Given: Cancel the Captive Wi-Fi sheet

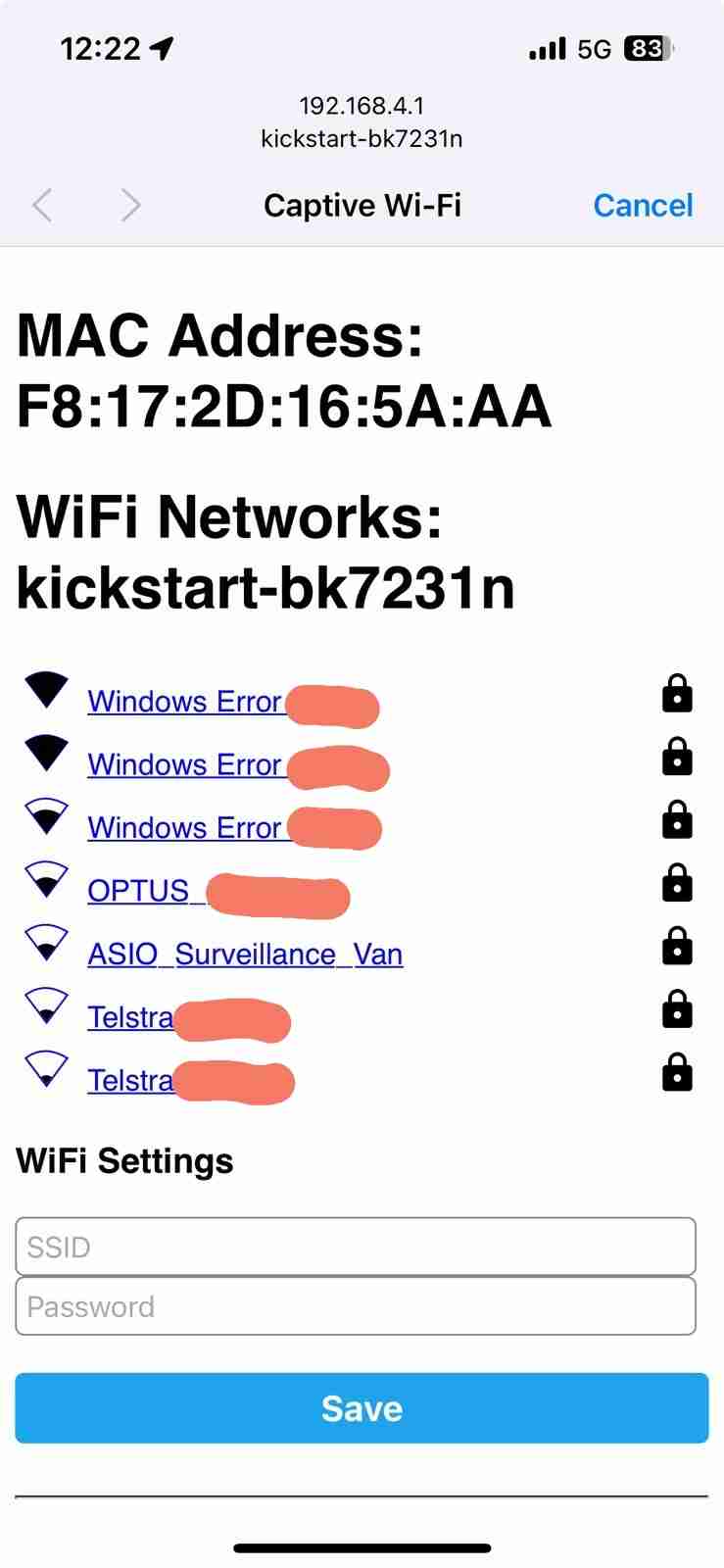Looking at the screenshot, I should pyautogui.click(x=643, y=206).
